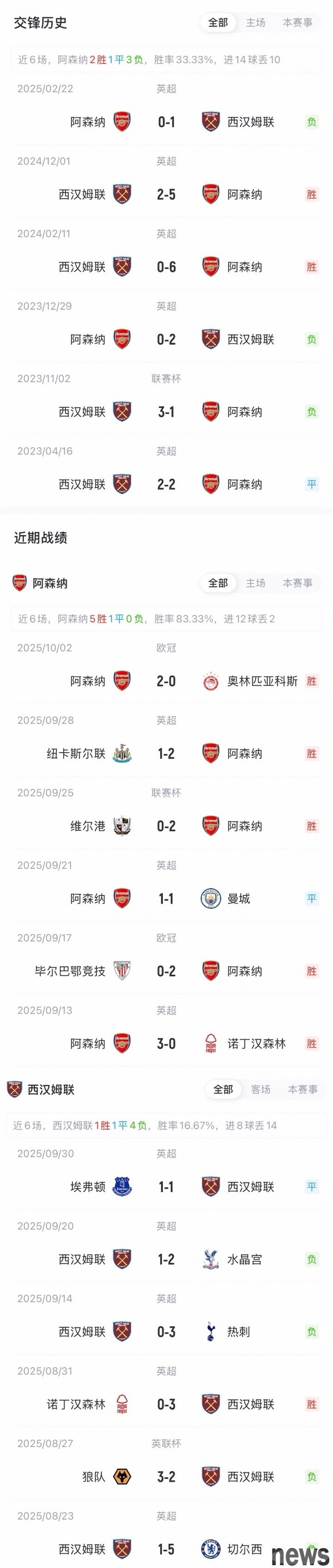Image resolution: width=333 pixels, height=1568 pixels.
Task: Open 埃弗顿 1-1 西汉姆联 match details
Action: pyautogui.click(x=166, y=1187)
